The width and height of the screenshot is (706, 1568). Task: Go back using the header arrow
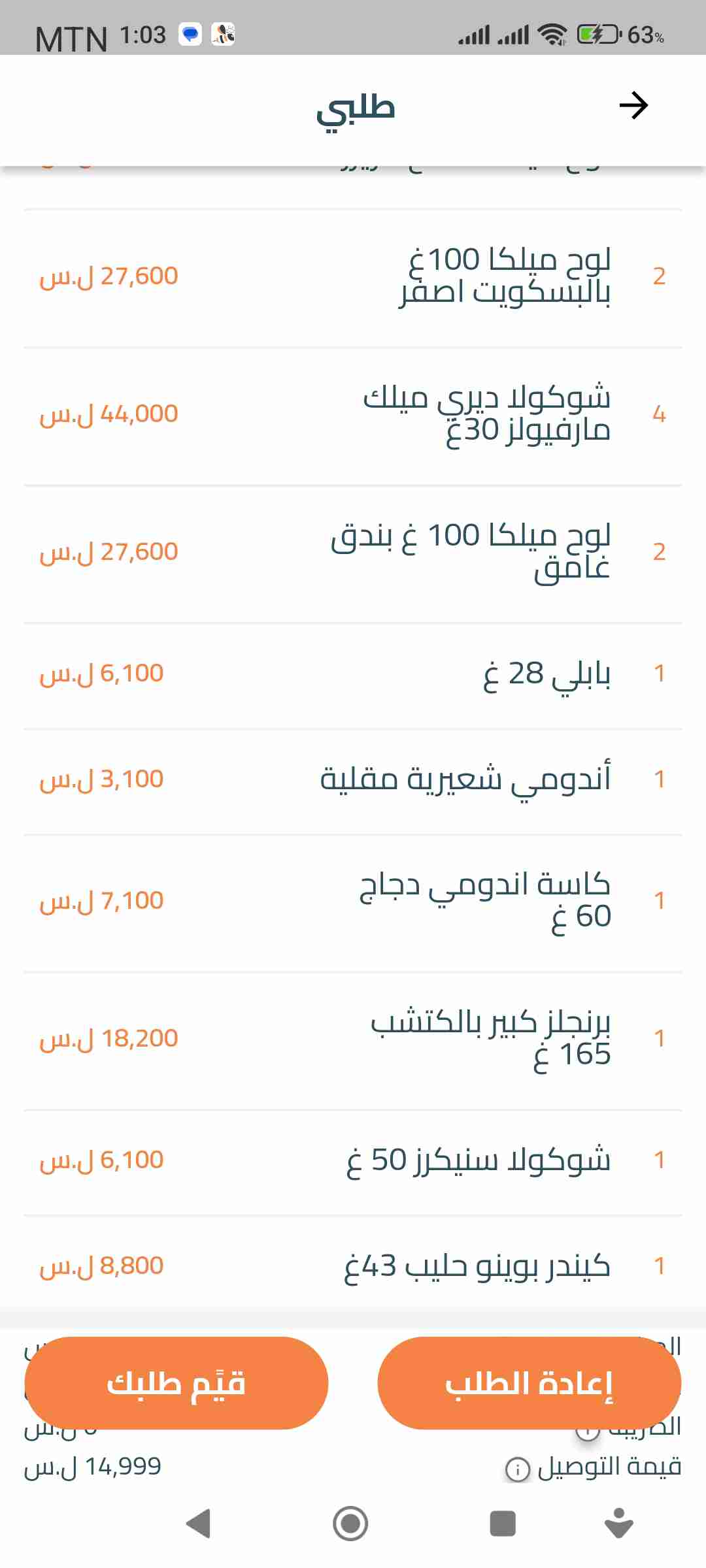tap(633, 106)
